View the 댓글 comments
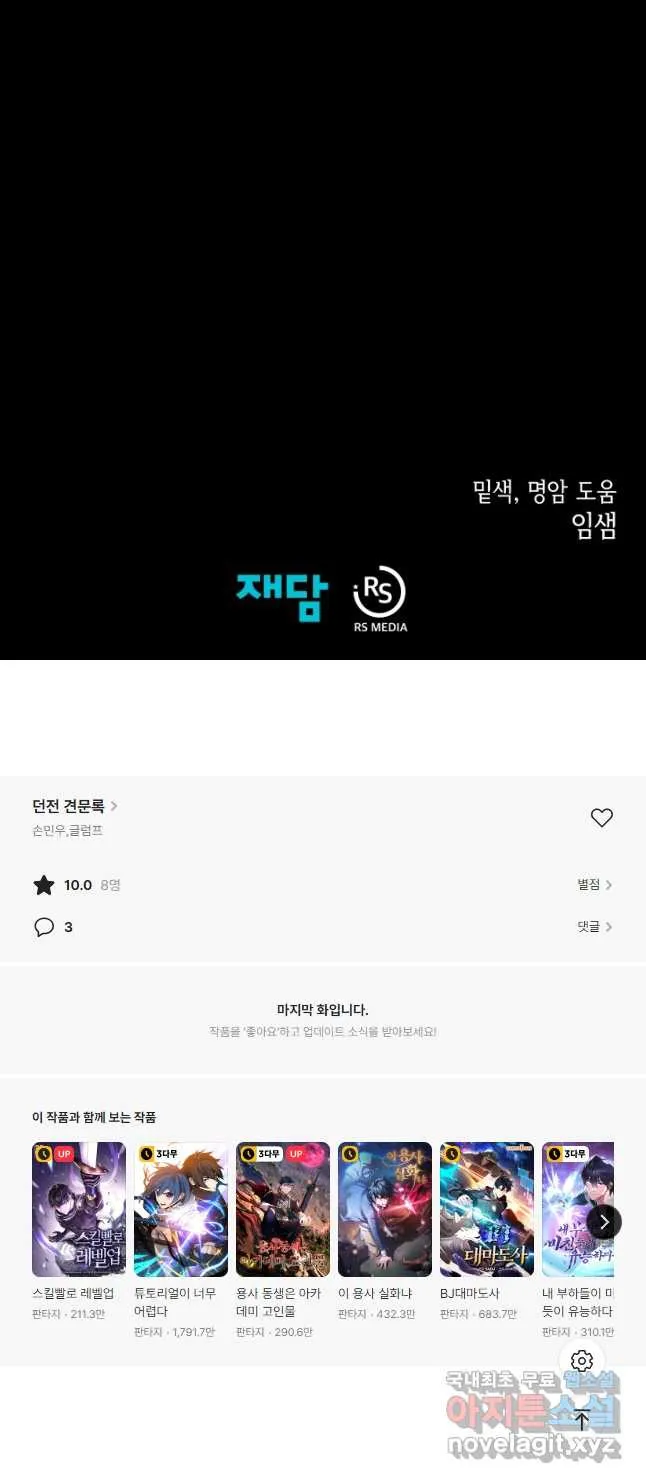 pos(595,927)
